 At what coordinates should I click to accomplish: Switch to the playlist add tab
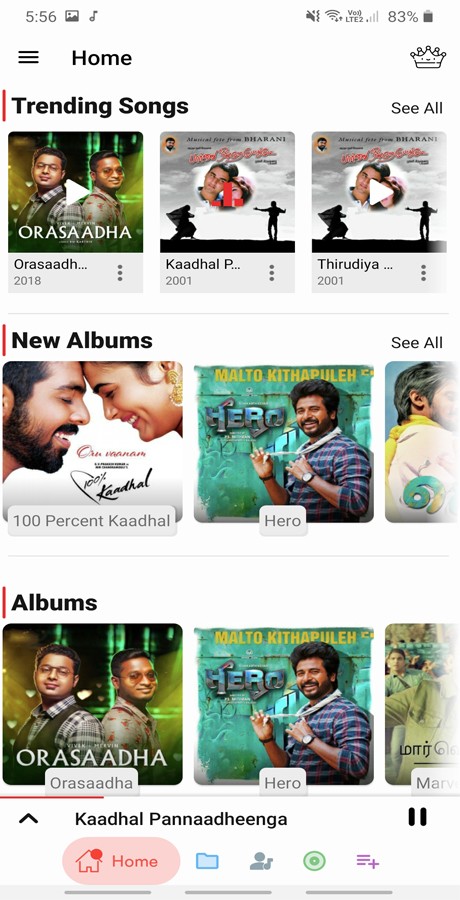click(368, 861)
